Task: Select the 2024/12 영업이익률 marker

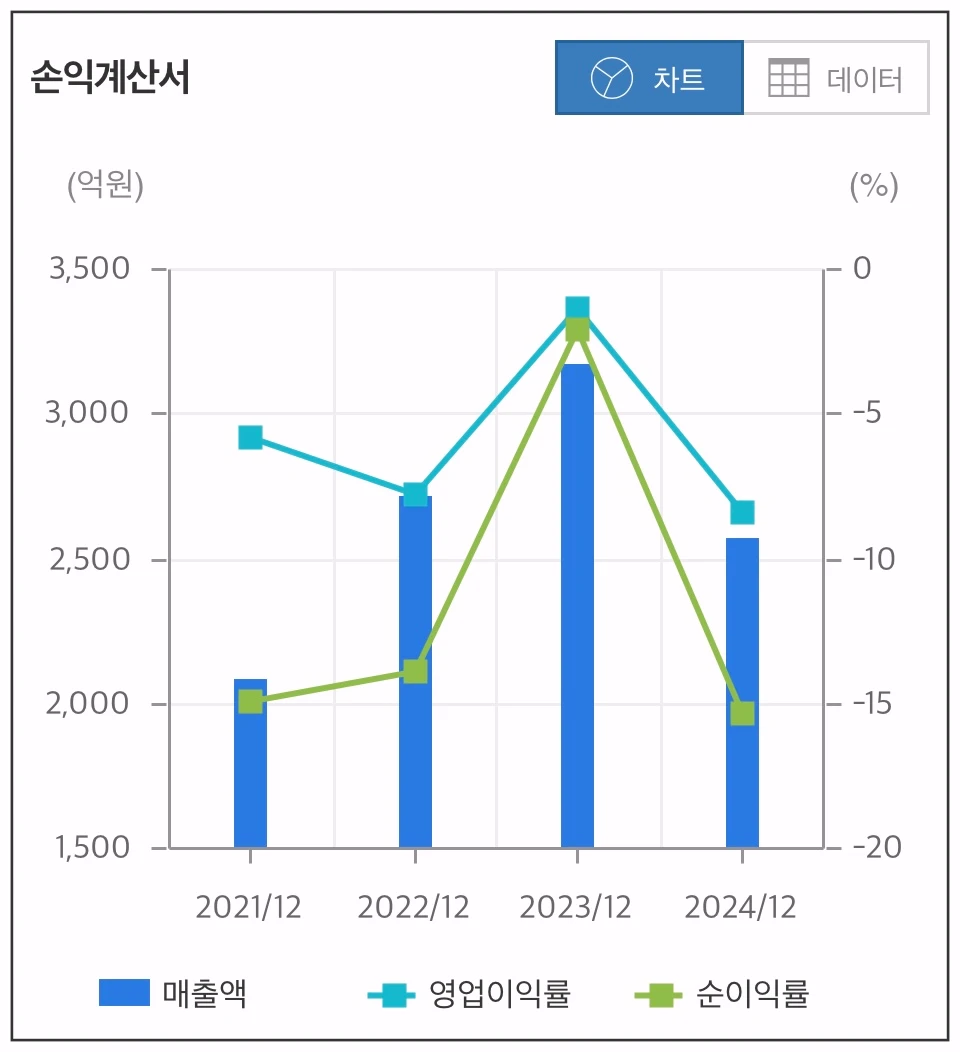Action: tap(743, 510)
